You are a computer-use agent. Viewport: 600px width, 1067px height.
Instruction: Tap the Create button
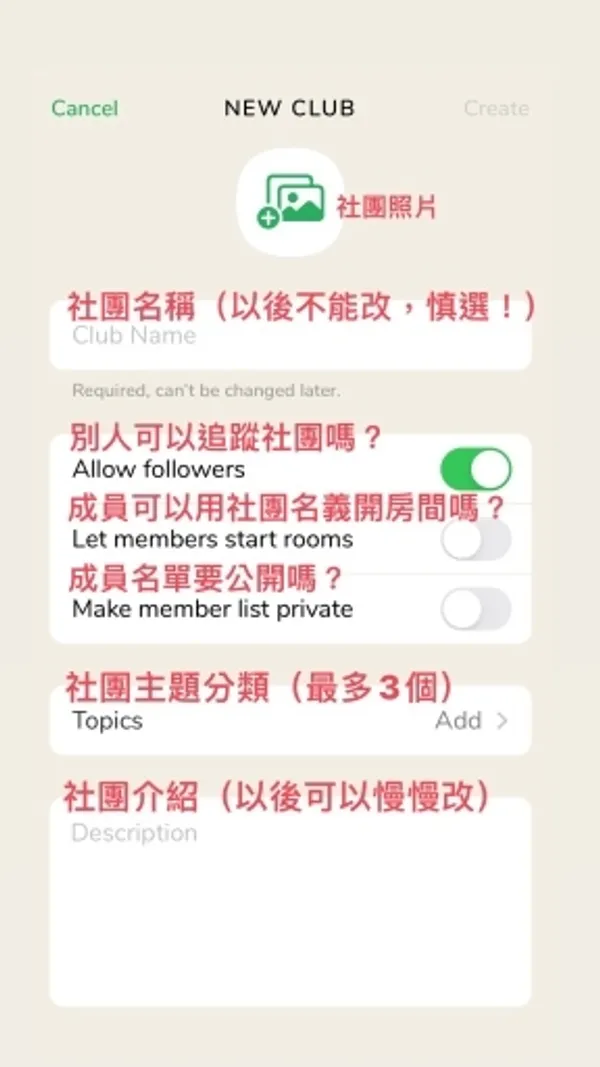(x=496, y=108)
